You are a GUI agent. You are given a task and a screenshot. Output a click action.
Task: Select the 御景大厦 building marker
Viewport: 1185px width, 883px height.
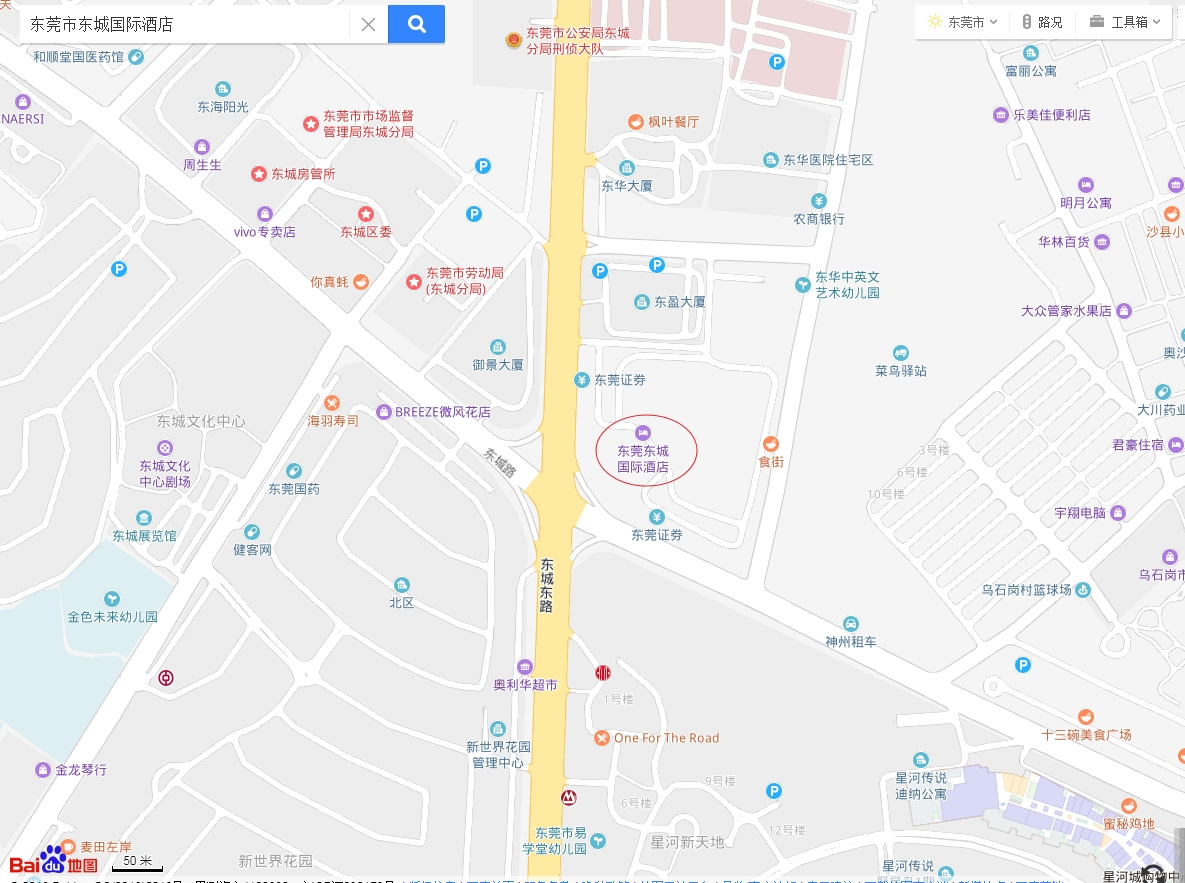(498, 347)
